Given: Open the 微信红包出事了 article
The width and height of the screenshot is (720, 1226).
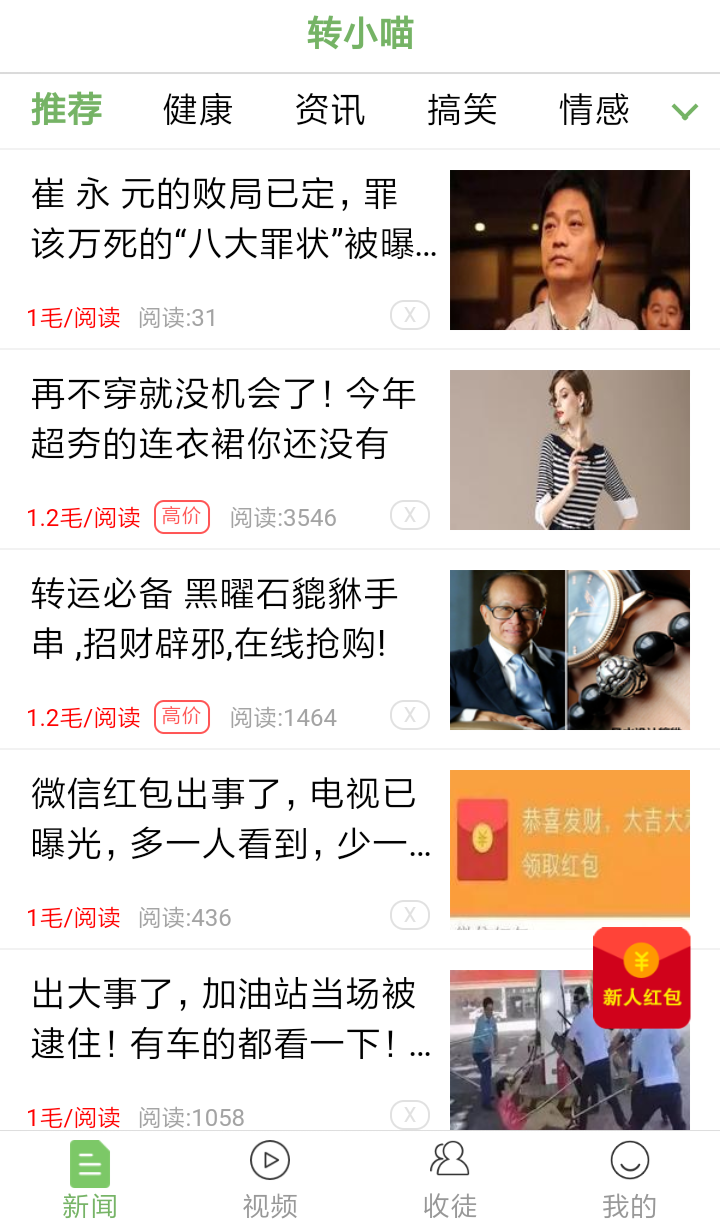Looking at the screenshot, I should tap(360, 850).
